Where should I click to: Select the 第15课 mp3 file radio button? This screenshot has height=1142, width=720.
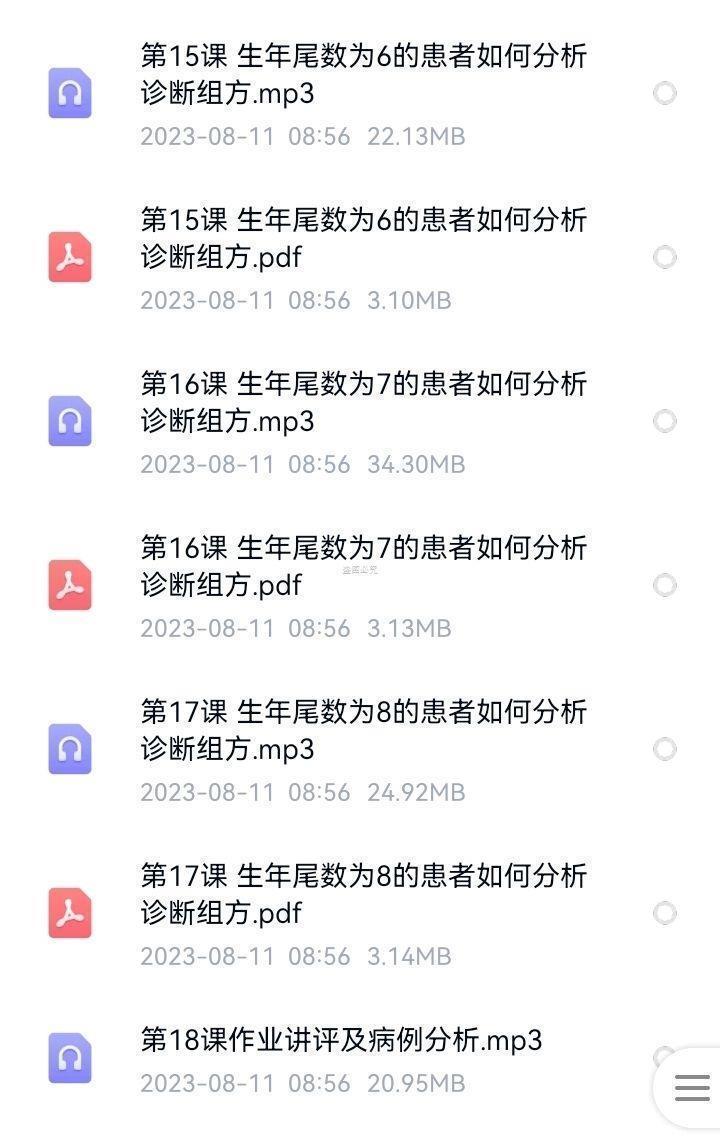coord(665,93)
